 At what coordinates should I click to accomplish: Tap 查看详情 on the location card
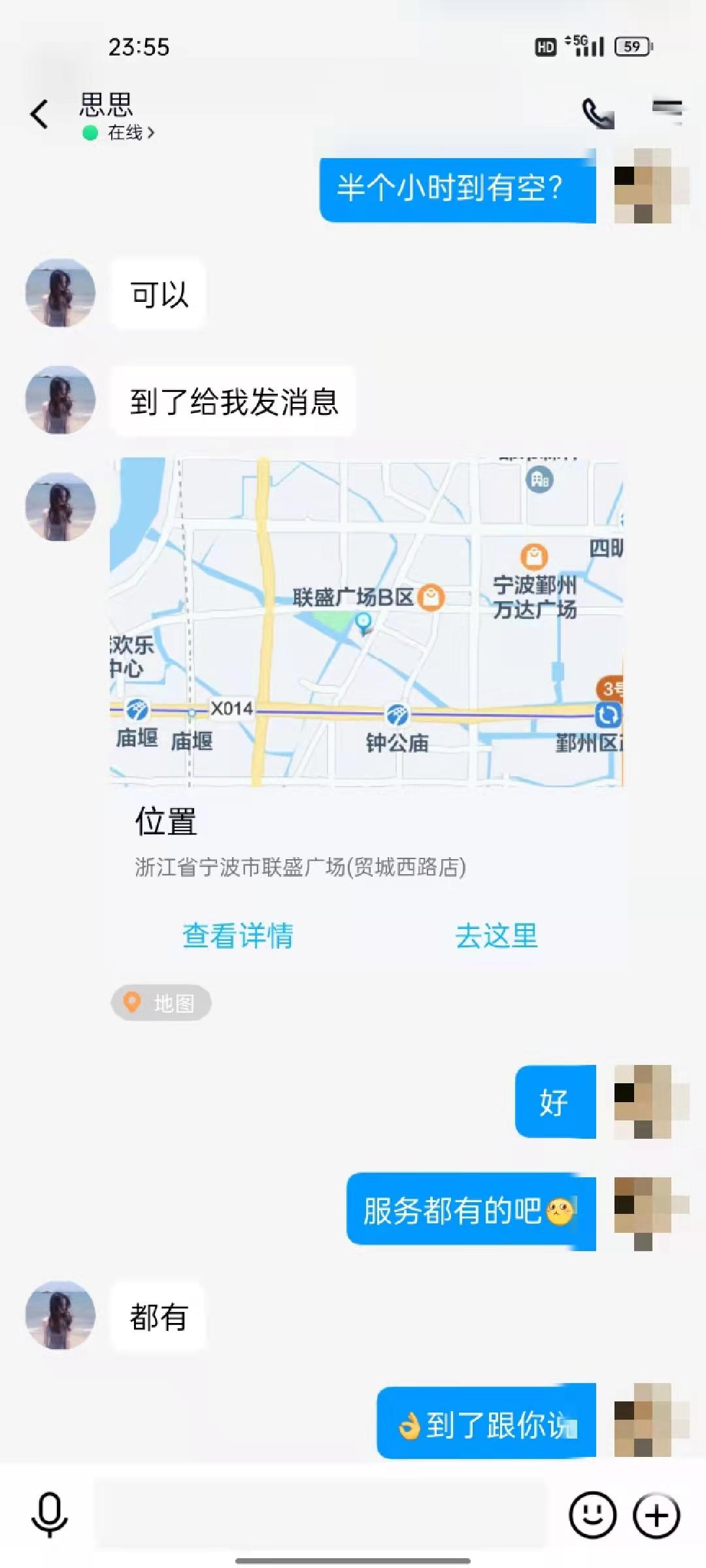point(238,936)
